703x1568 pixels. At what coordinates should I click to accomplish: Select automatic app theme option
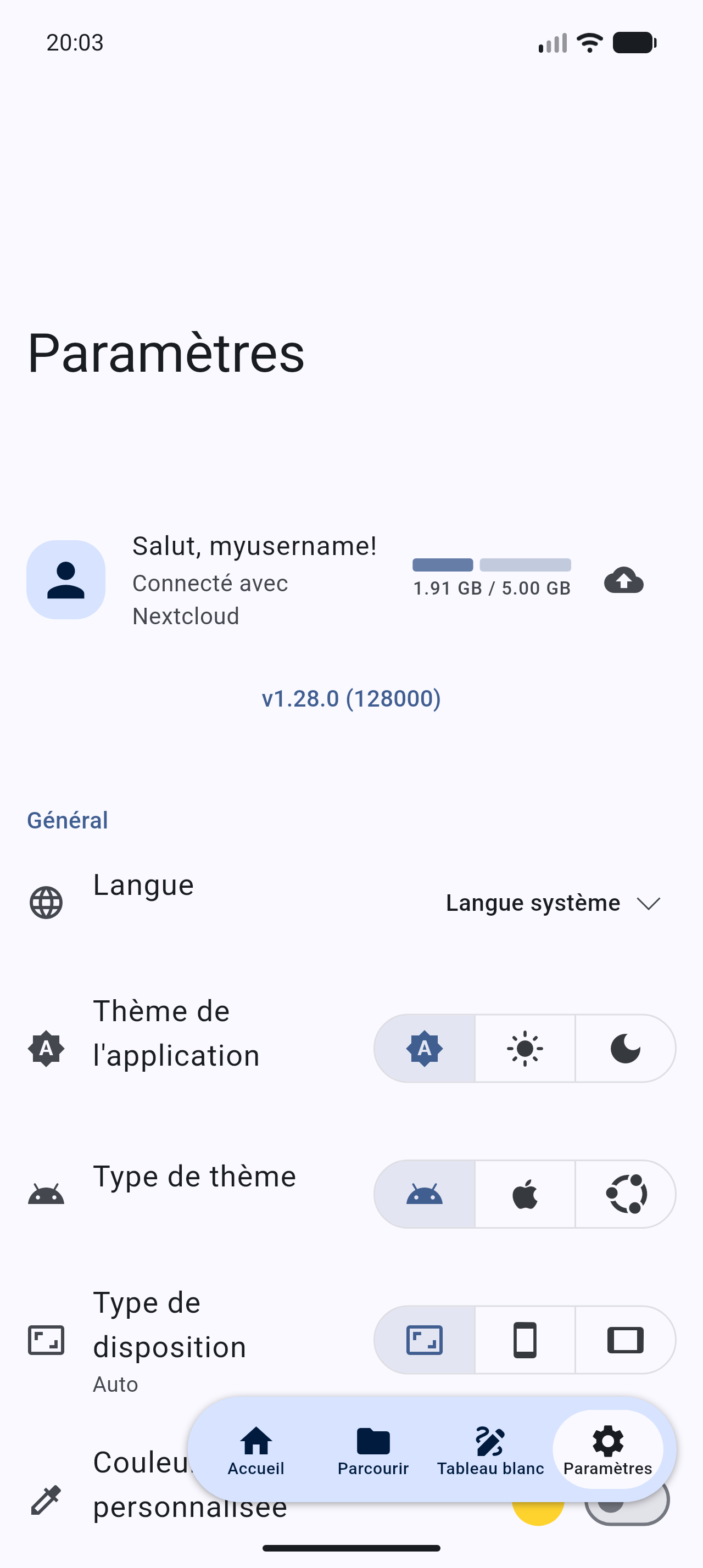click(424, 1048)
